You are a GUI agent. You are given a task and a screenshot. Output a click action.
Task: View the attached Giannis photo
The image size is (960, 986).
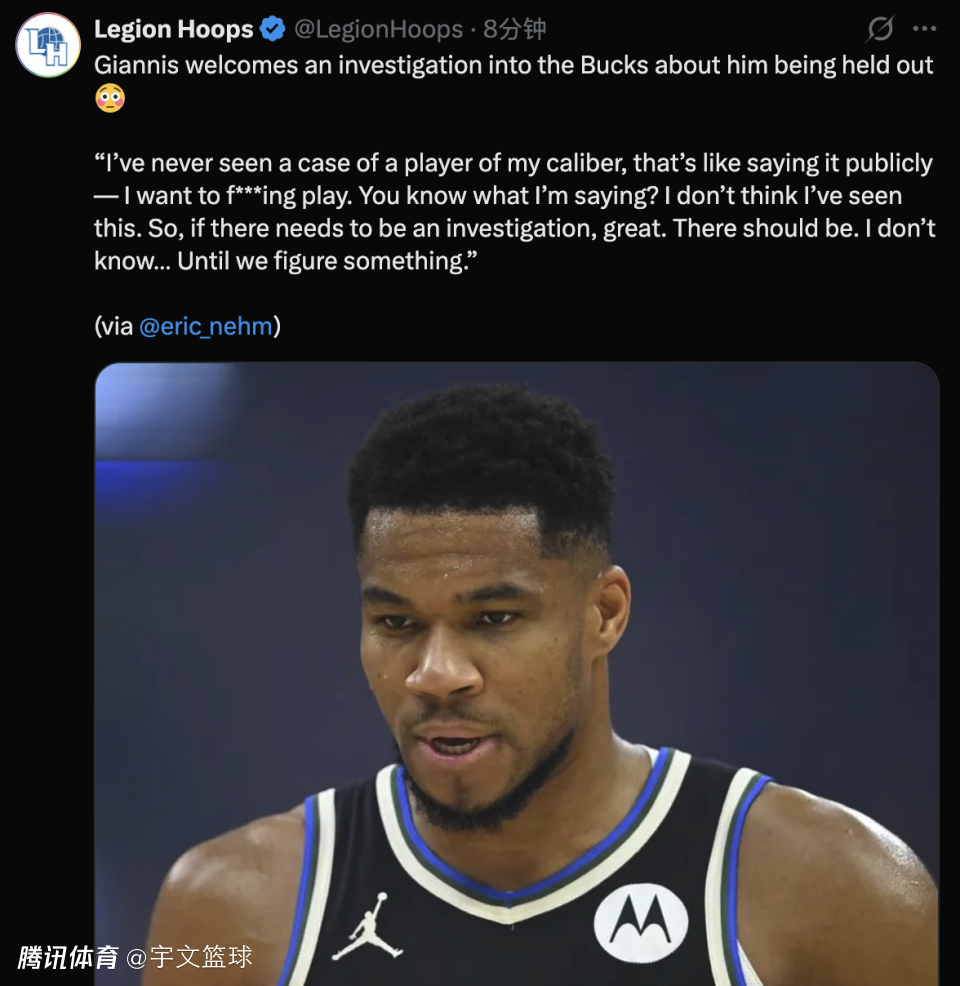[517, 670]
